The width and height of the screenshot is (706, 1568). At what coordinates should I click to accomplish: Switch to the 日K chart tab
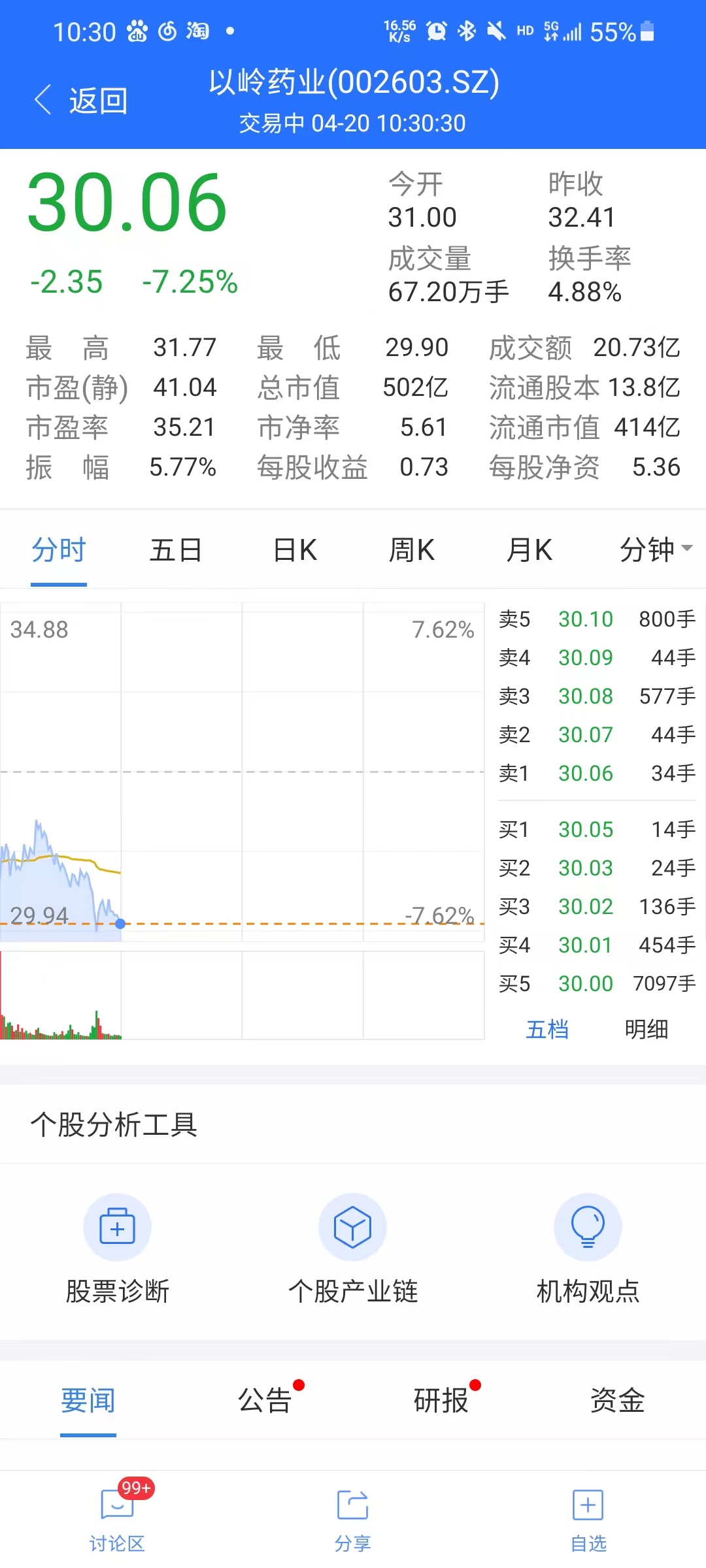295,550
